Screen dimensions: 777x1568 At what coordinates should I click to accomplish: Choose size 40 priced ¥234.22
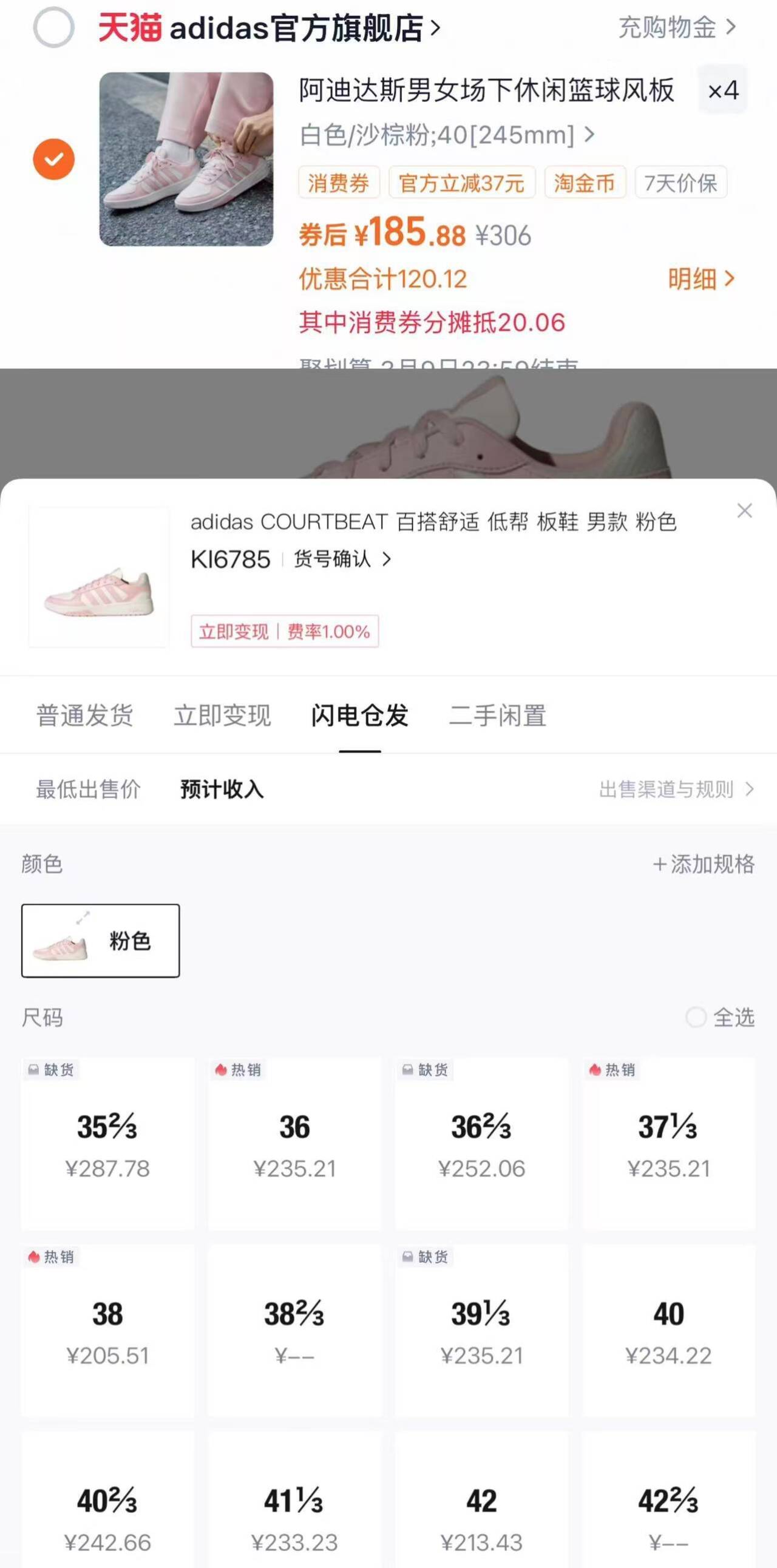[x=668, y=1331]
